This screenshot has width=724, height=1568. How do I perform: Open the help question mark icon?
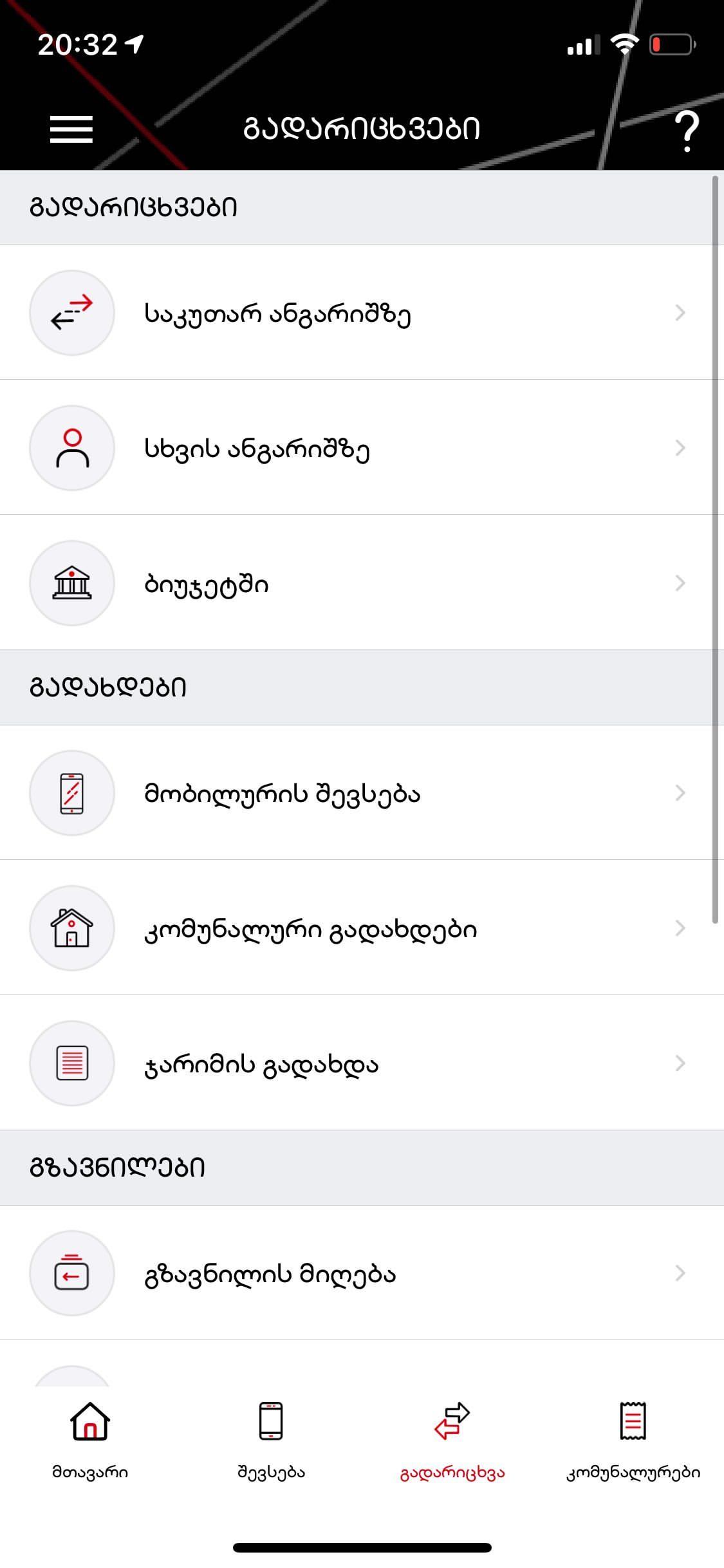pyautogui.click(x=687, y=131)
